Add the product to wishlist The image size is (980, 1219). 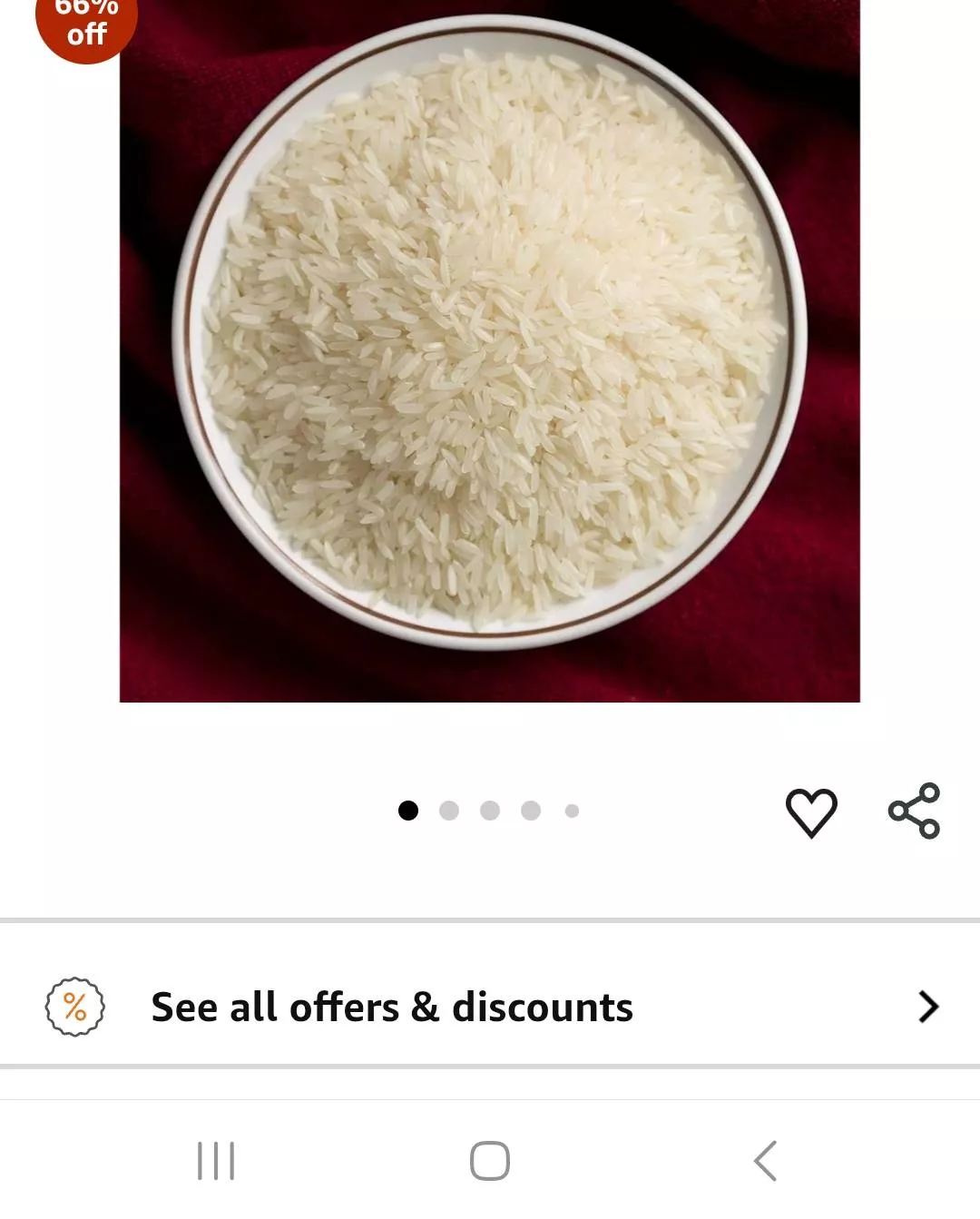click(x=810, y=811)
